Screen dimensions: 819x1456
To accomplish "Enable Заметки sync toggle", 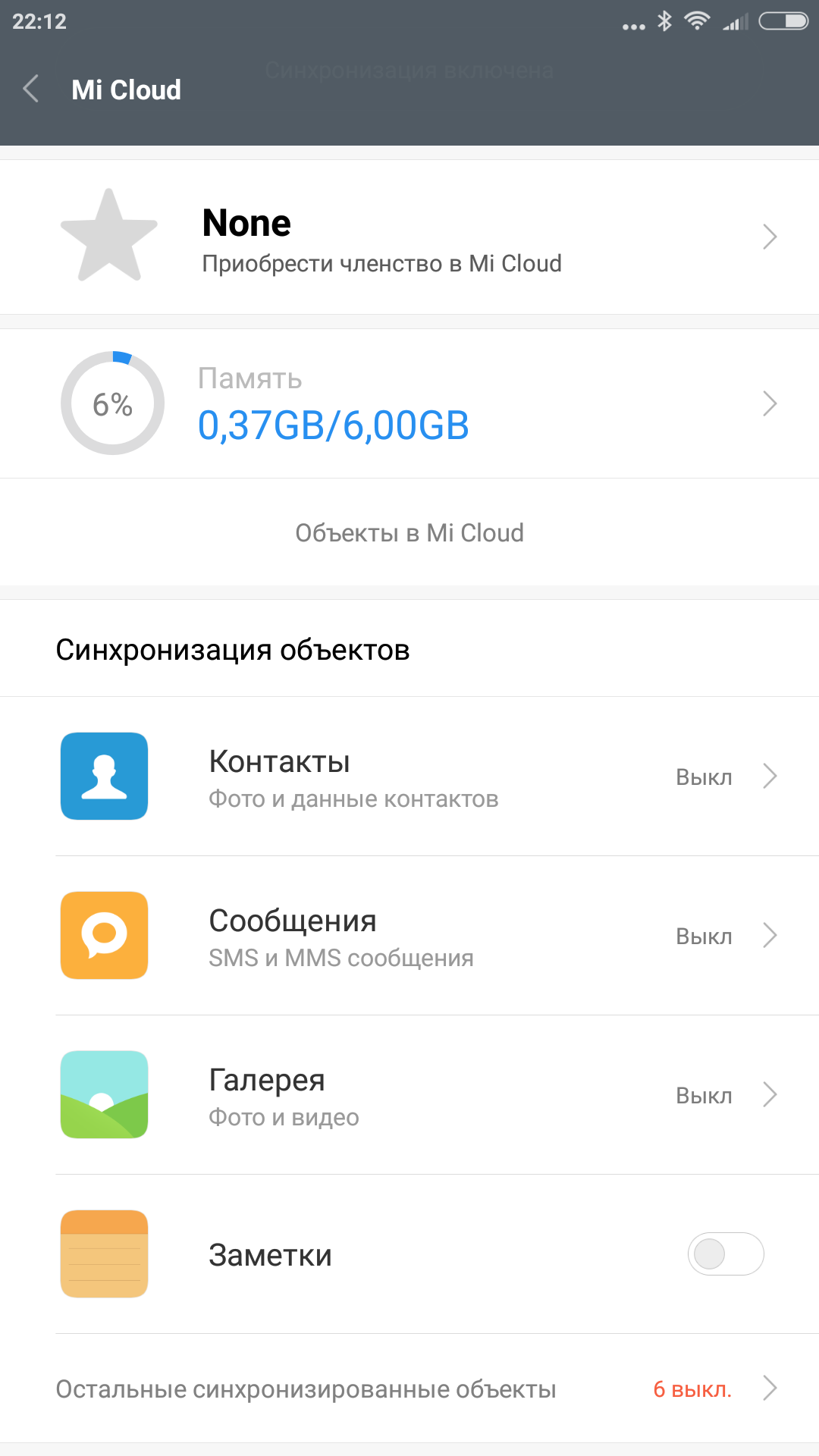I will 725,1254.
